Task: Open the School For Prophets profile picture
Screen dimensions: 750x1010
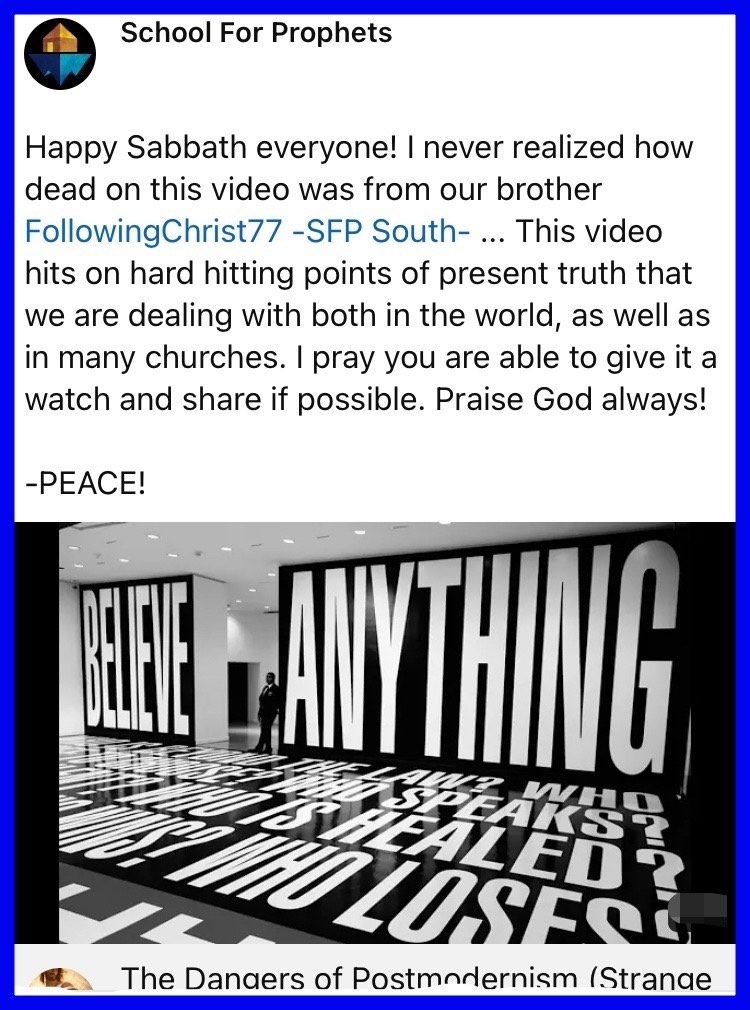Action: pyautogui.click(x=60, y=54)
